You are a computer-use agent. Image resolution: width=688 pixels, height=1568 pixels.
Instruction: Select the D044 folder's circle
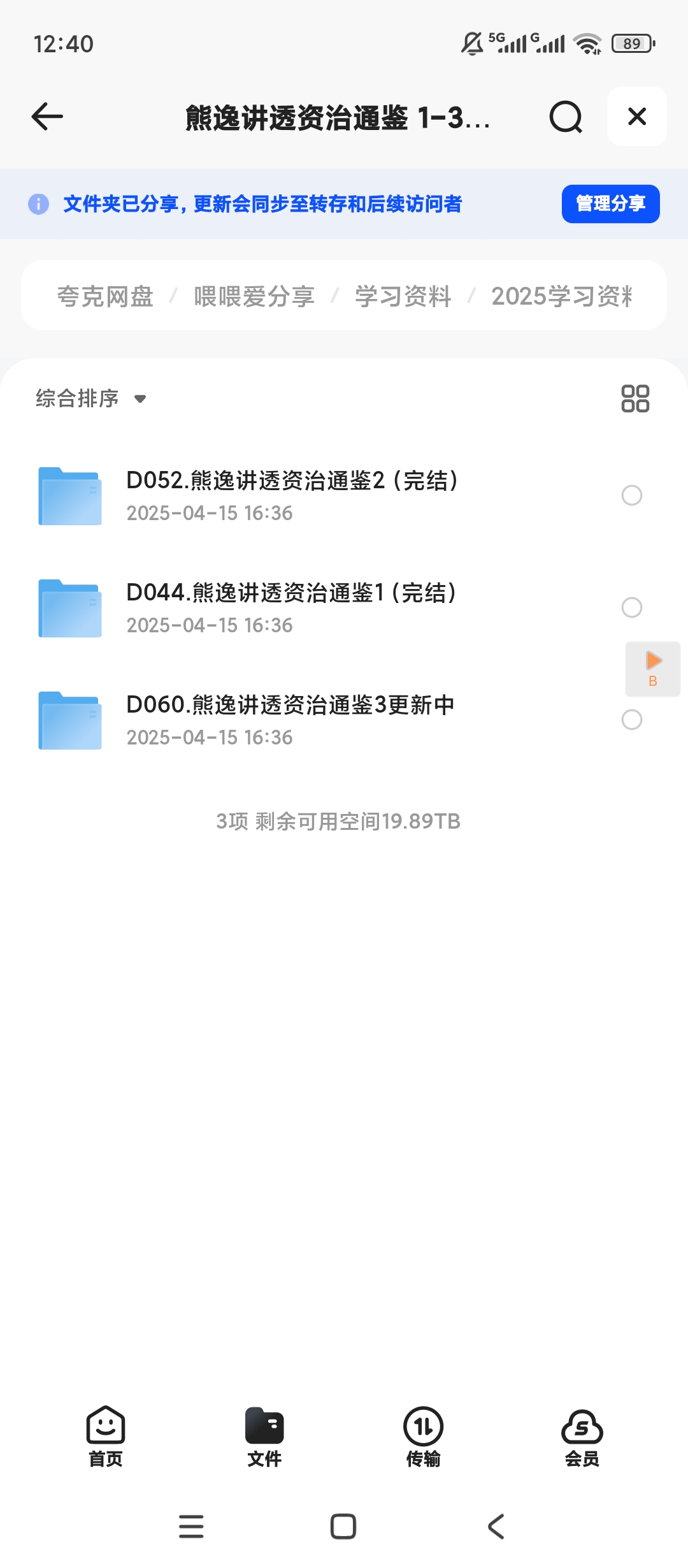[631, 607]
